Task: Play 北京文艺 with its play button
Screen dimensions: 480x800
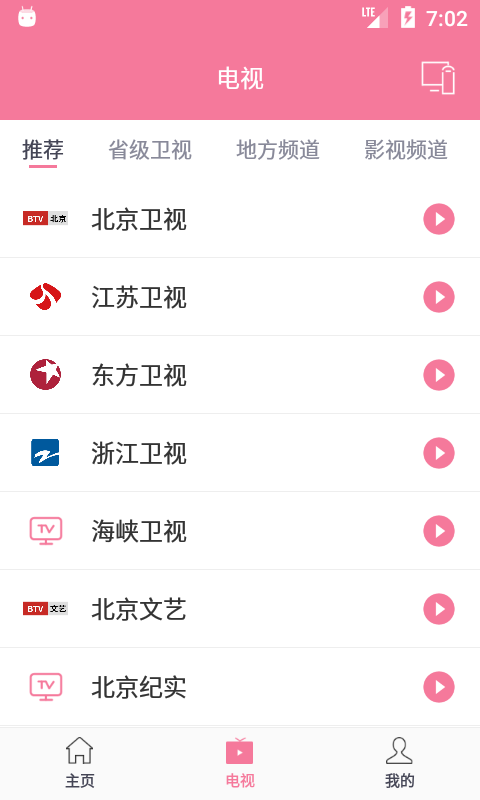Action: (439, 609)
